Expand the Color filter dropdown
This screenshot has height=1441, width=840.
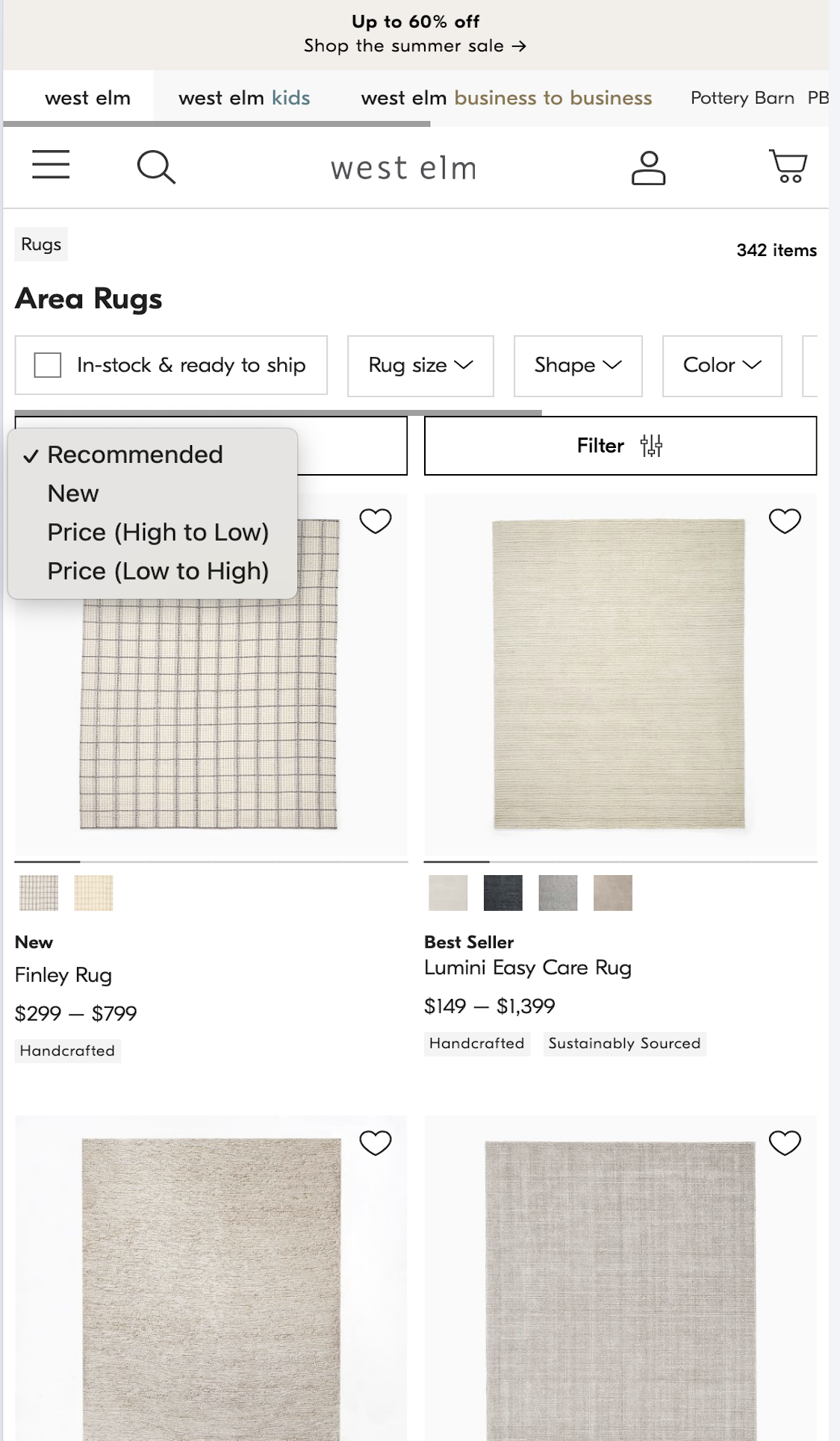pos(721,365)
